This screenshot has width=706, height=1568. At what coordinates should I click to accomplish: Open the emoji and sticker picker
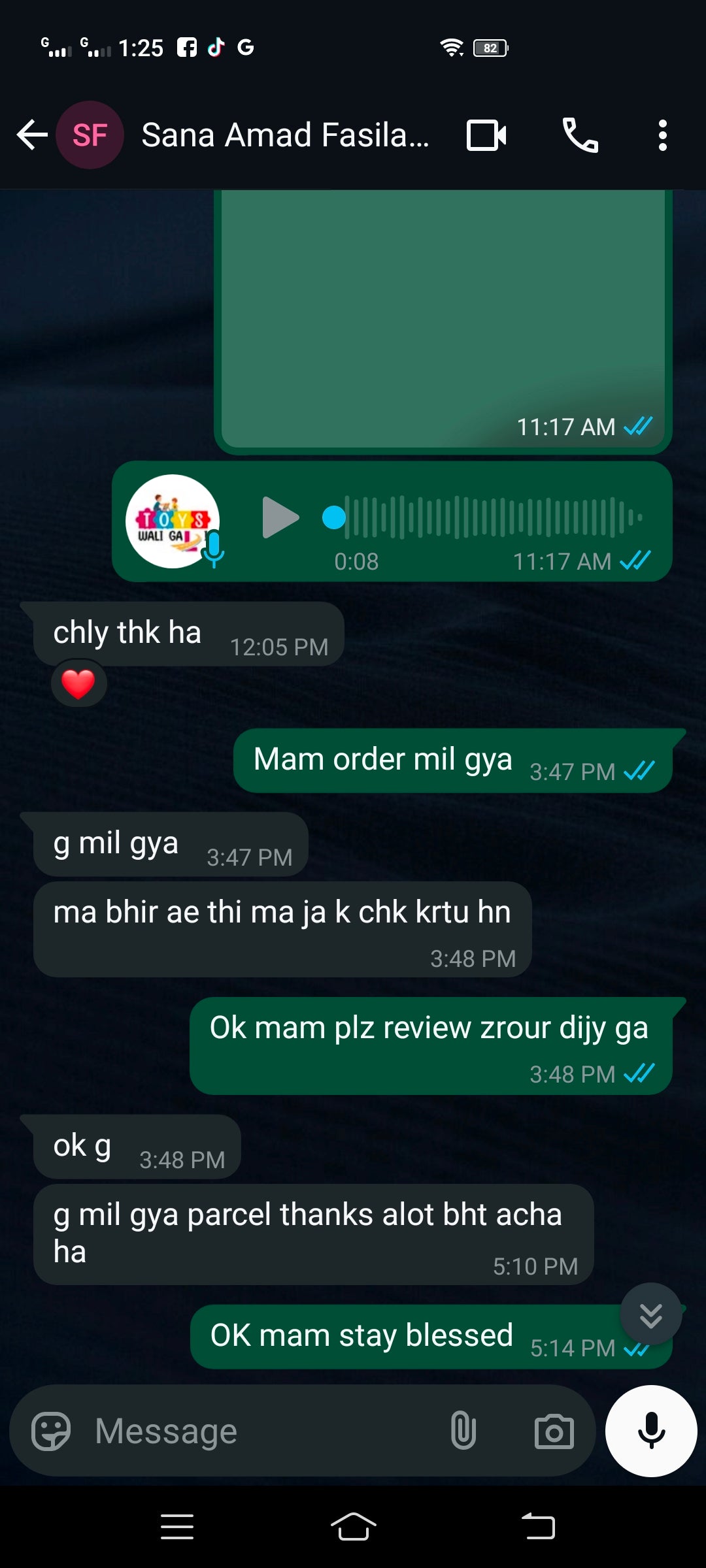click(51, 1431)
